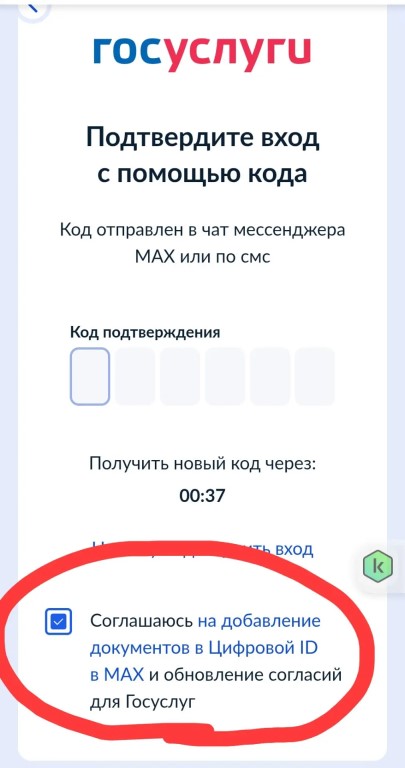Open the green K floating icon

[378, 567]
